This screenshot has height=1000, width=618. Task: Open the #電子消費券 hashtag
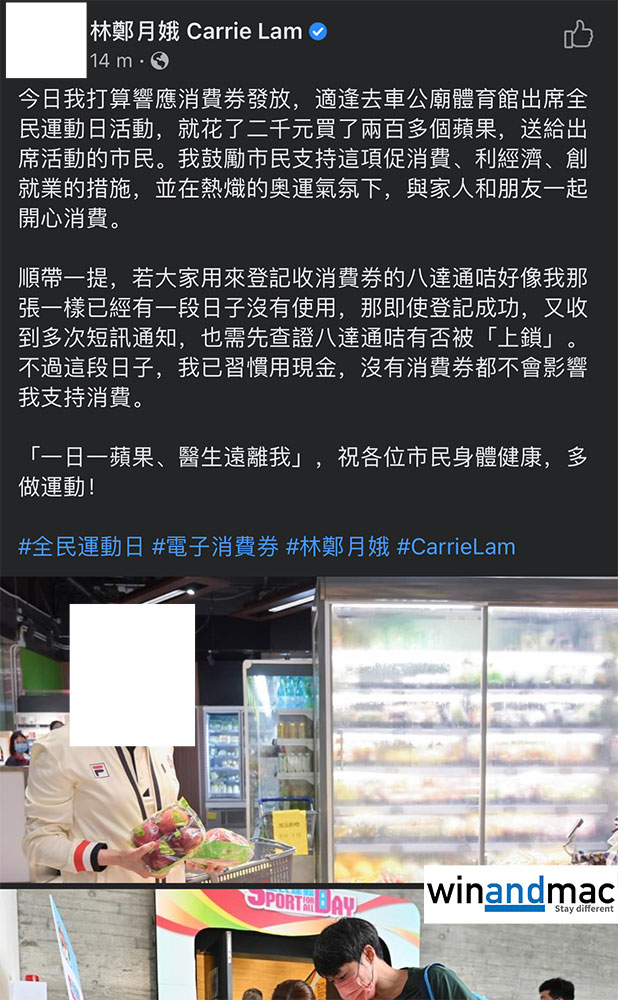tap(215, 546)
